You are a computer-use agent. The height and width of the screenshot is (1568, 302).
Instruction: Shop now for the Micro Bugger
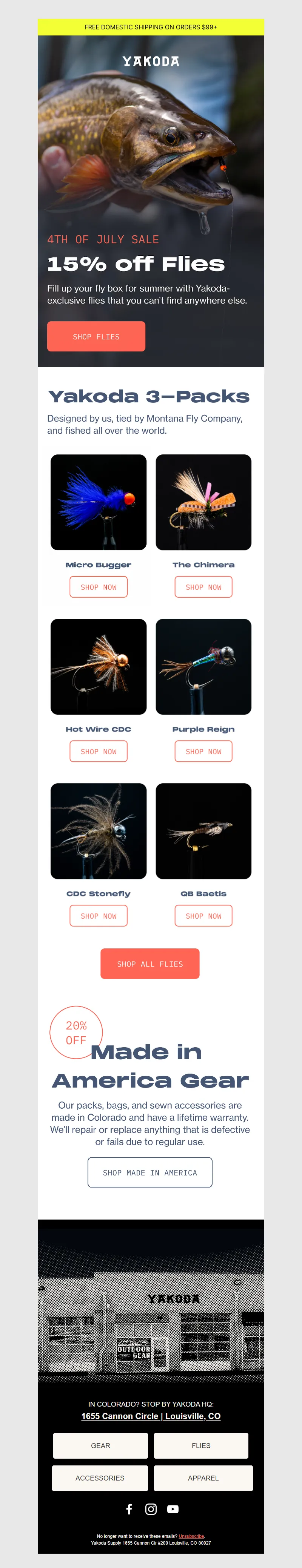point(99,587)
